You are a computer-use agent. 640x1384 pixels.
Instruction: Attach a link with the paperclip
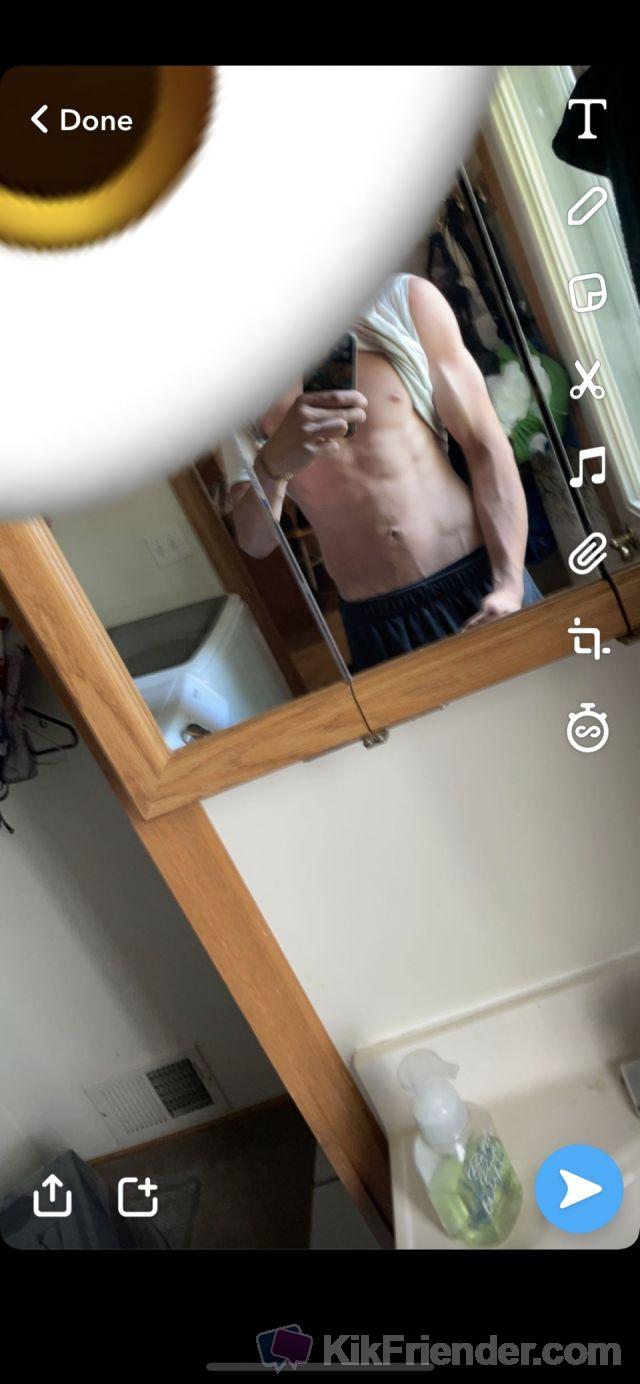(x=587, y=553)
